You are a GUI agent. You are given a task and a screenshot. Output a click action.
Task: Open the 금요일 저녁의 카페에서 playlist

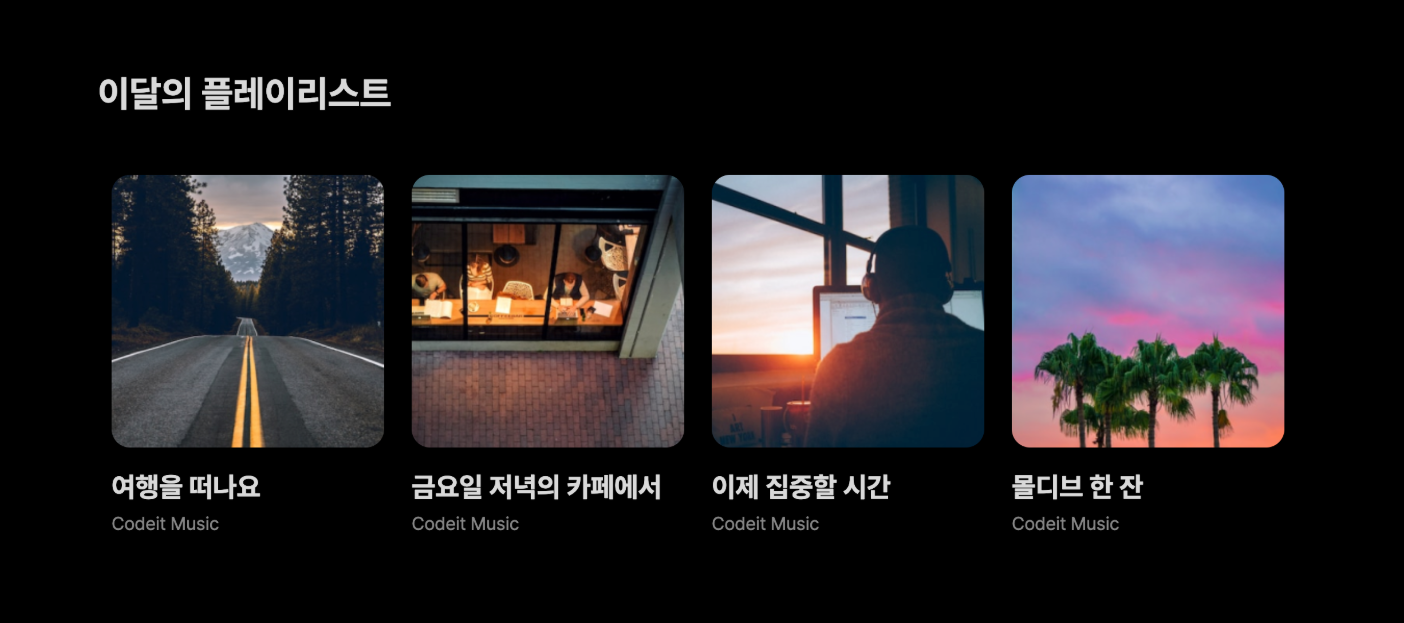547,311
